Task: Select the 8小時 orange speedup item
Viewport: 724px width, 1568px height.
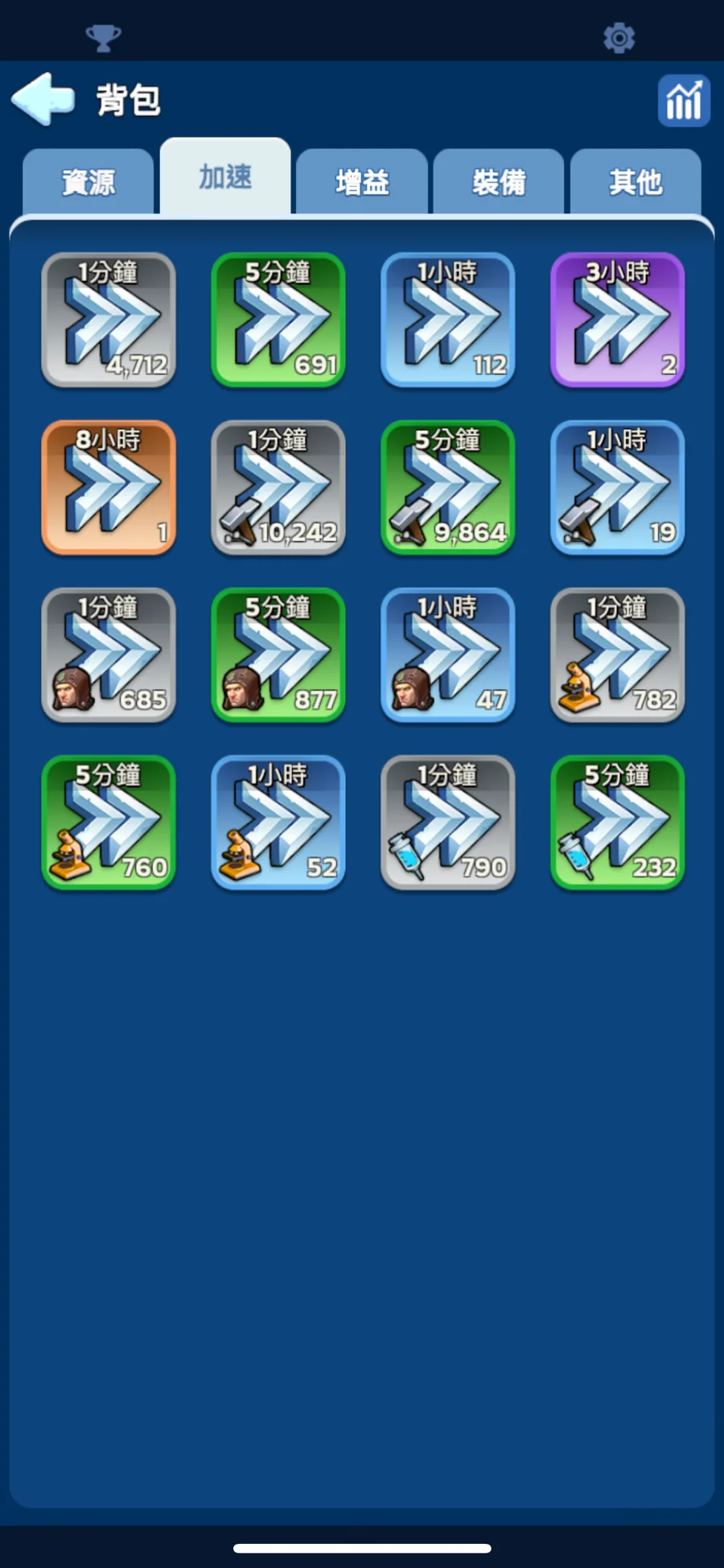Action: click(x=109, y=487)
